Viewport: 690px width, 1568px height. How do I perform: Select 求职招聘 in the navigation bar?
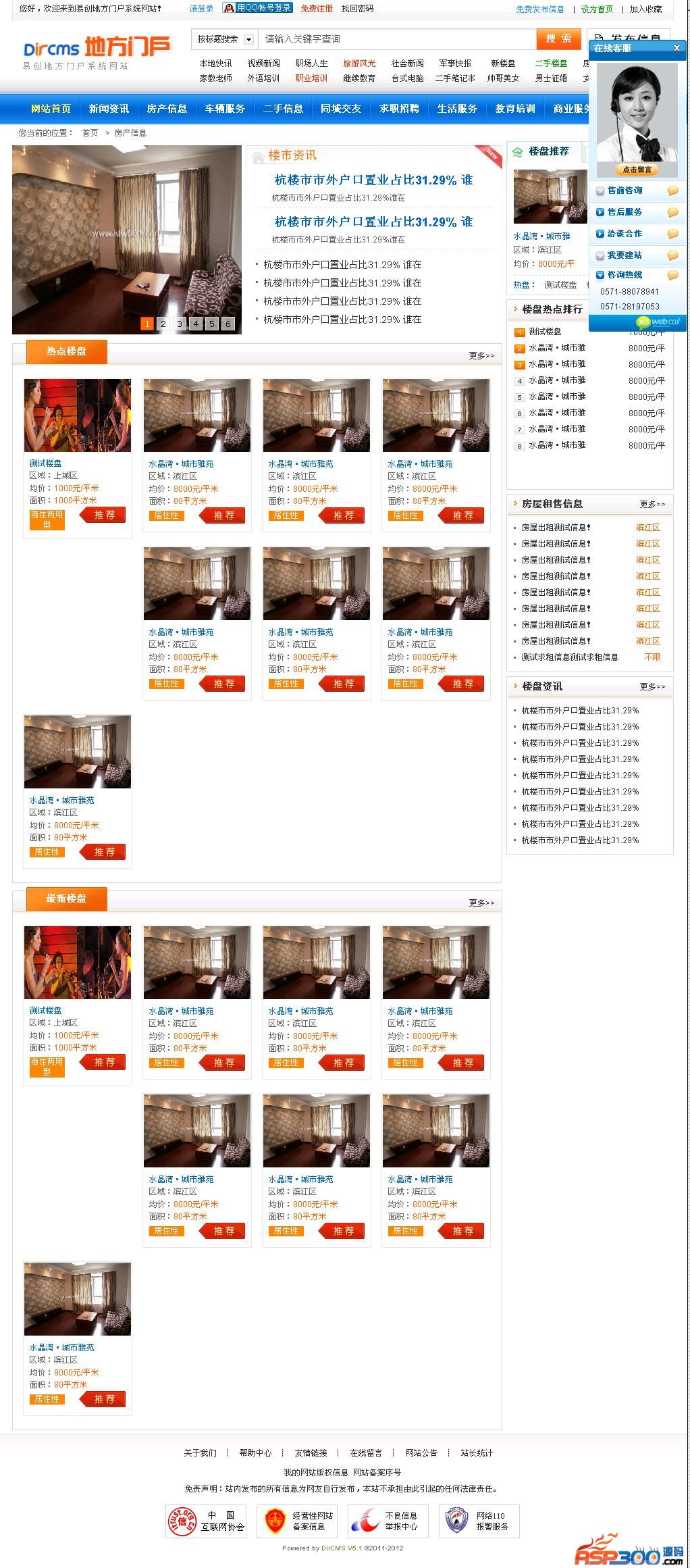pyautogui.click(x=399, y=109)
